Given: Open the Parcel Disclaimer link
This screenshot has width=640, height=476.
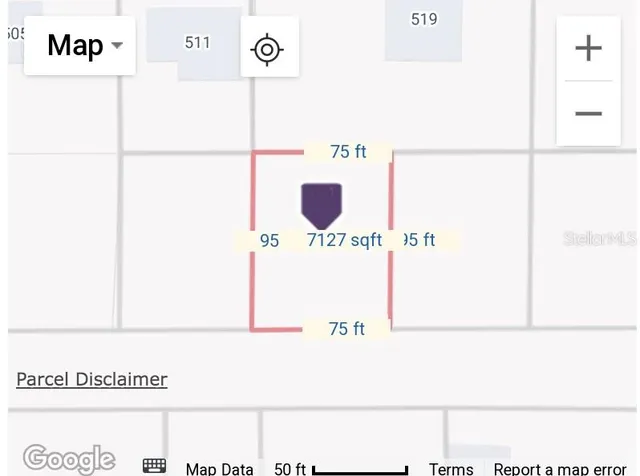Looking at the screenshot, I should (92, 379).
